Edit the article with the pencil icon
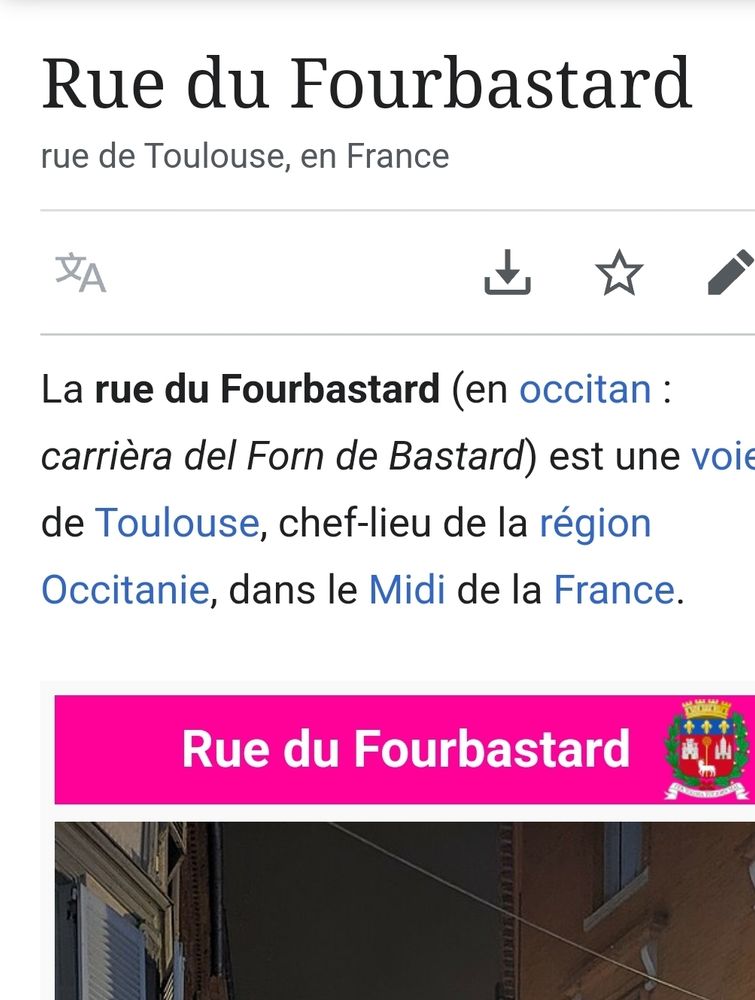The width and height of the screenshot is (755, 1000). (731, 273)
